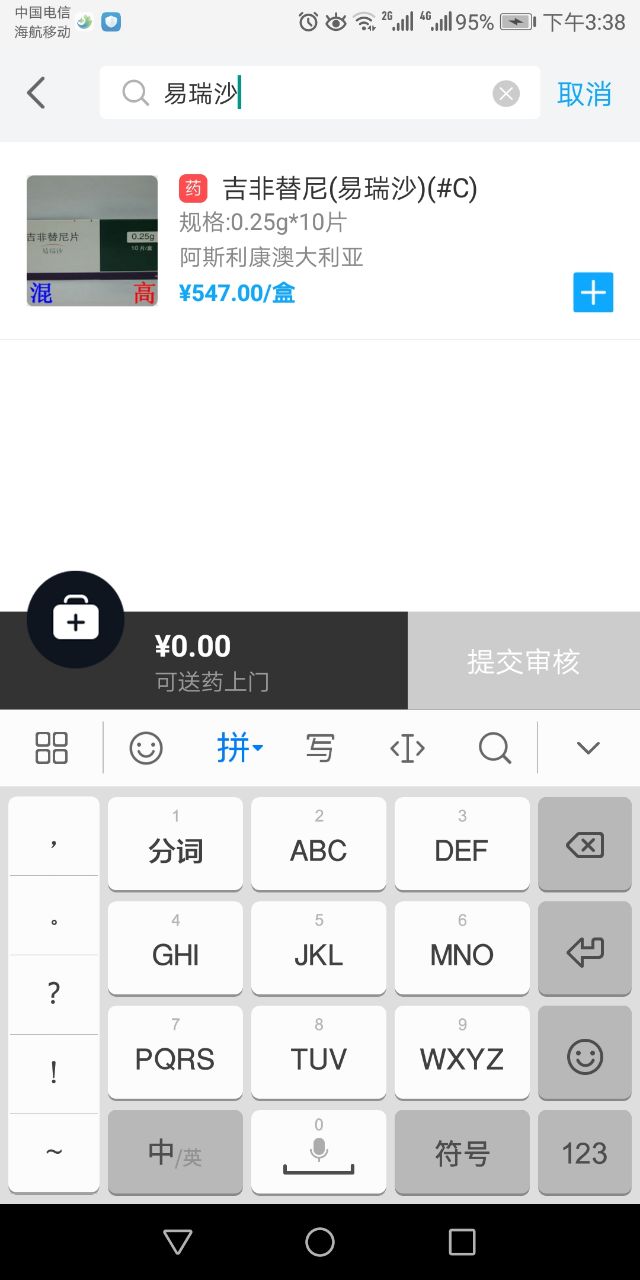Image resolution: width=640 pixels, height=1280 pixels.
Task: Open the medicine box cart icon
Action: pos(76,621)
